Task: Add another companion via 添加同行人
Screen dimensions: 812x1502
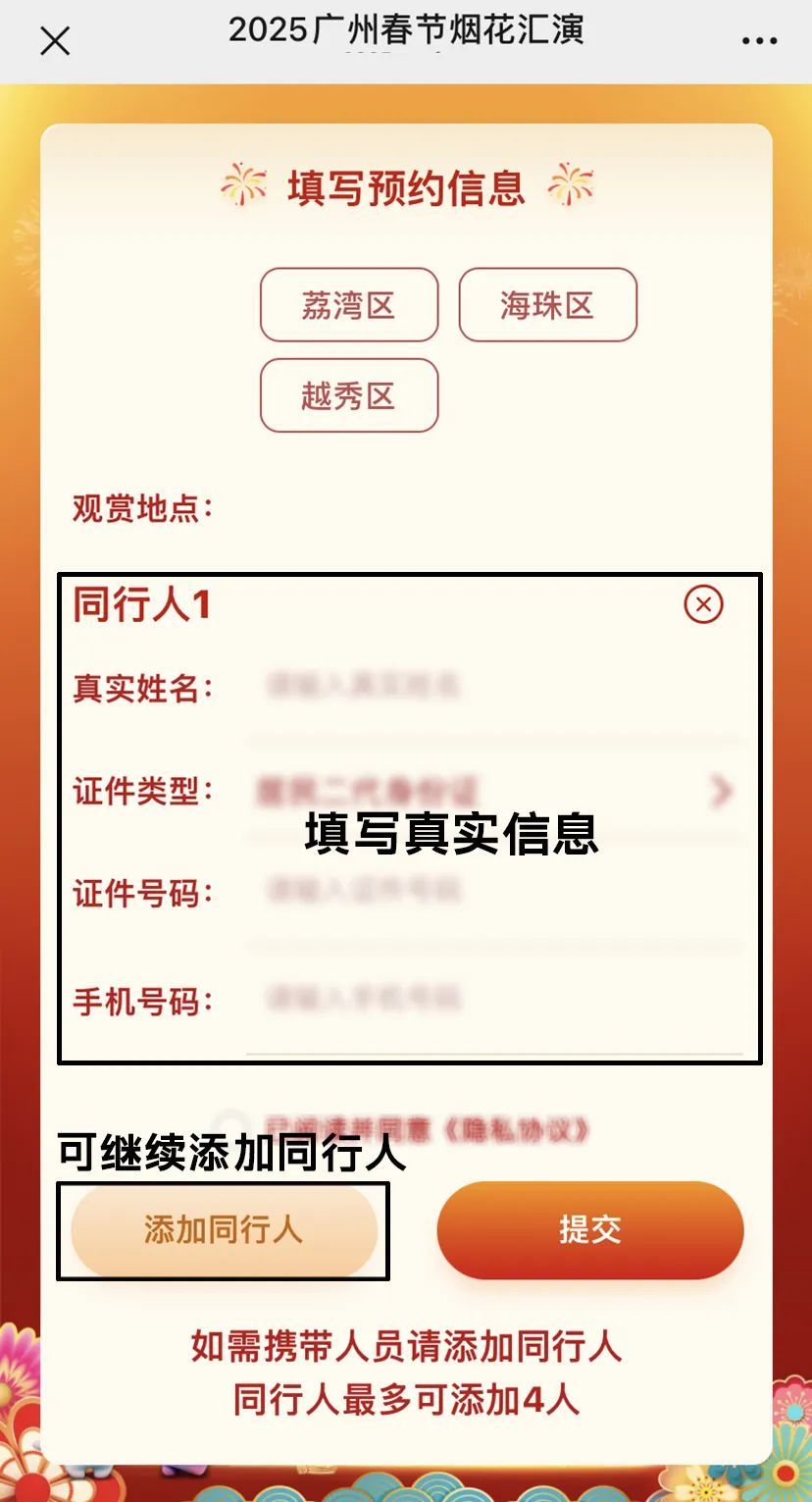Action: [224, 1229]
